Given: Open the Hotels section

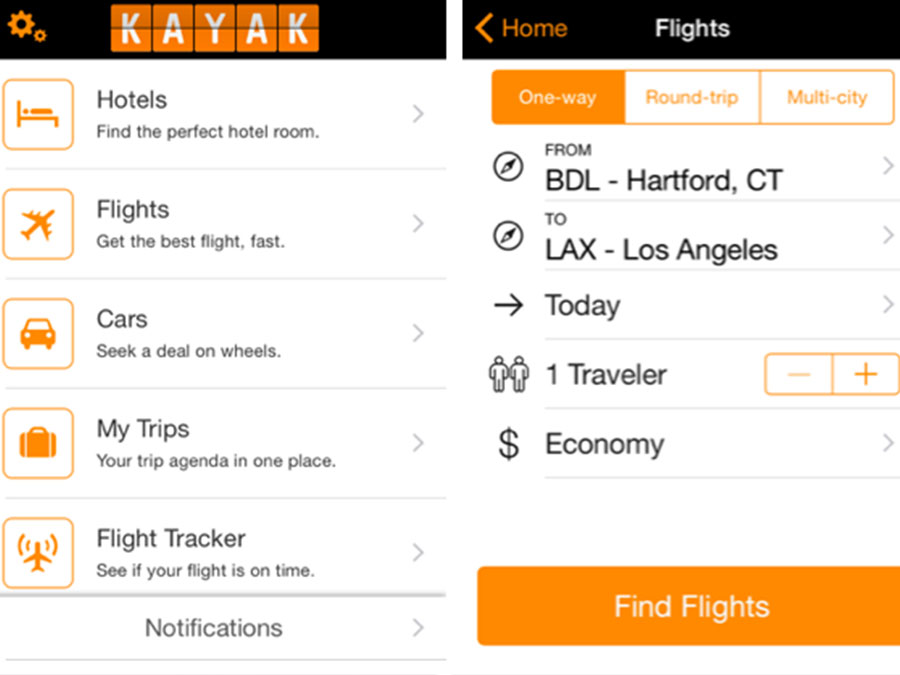Looking at the screenshot, I should click(x=222, y=114).
